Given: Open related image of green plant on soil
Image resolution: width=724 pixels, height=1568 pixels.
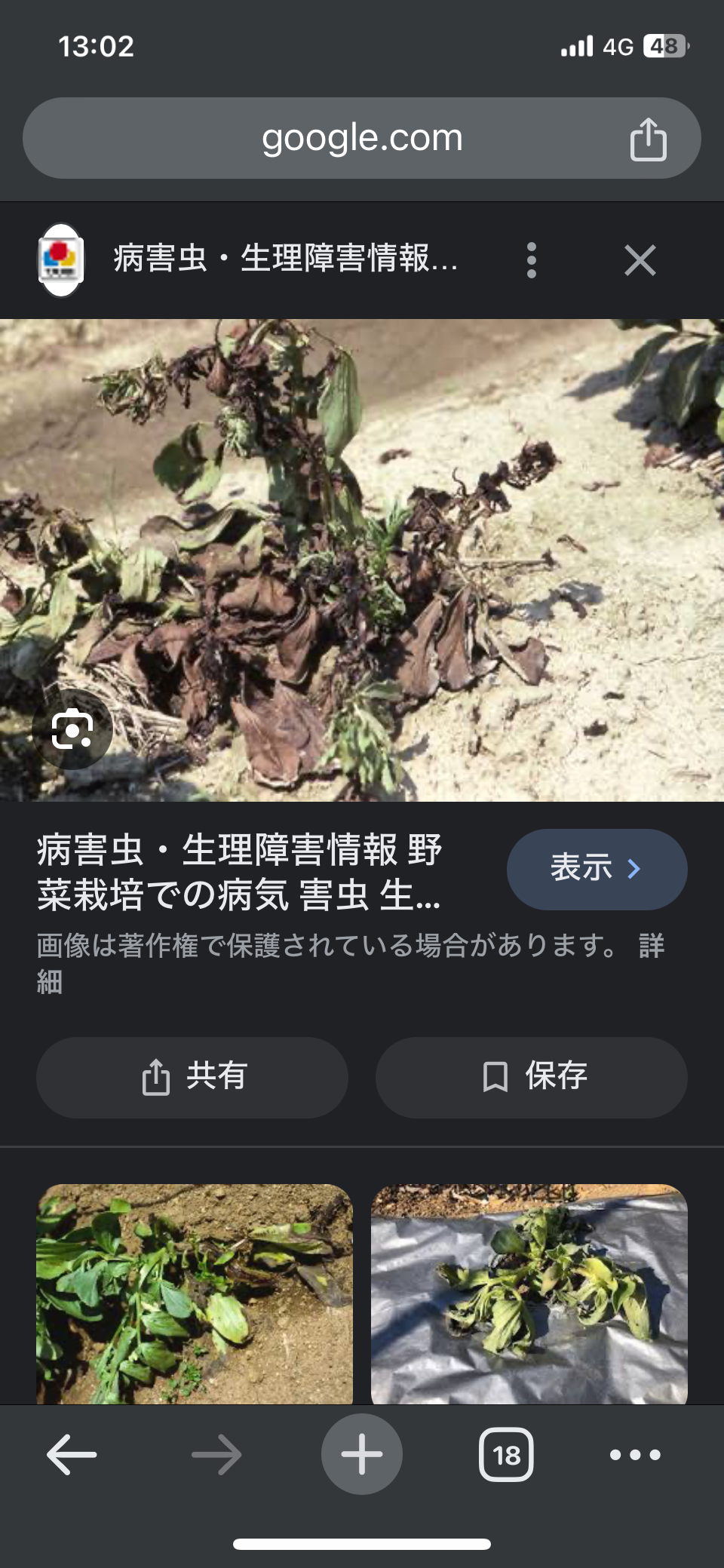Looking at the screenshot, I should click(195, 1294).
